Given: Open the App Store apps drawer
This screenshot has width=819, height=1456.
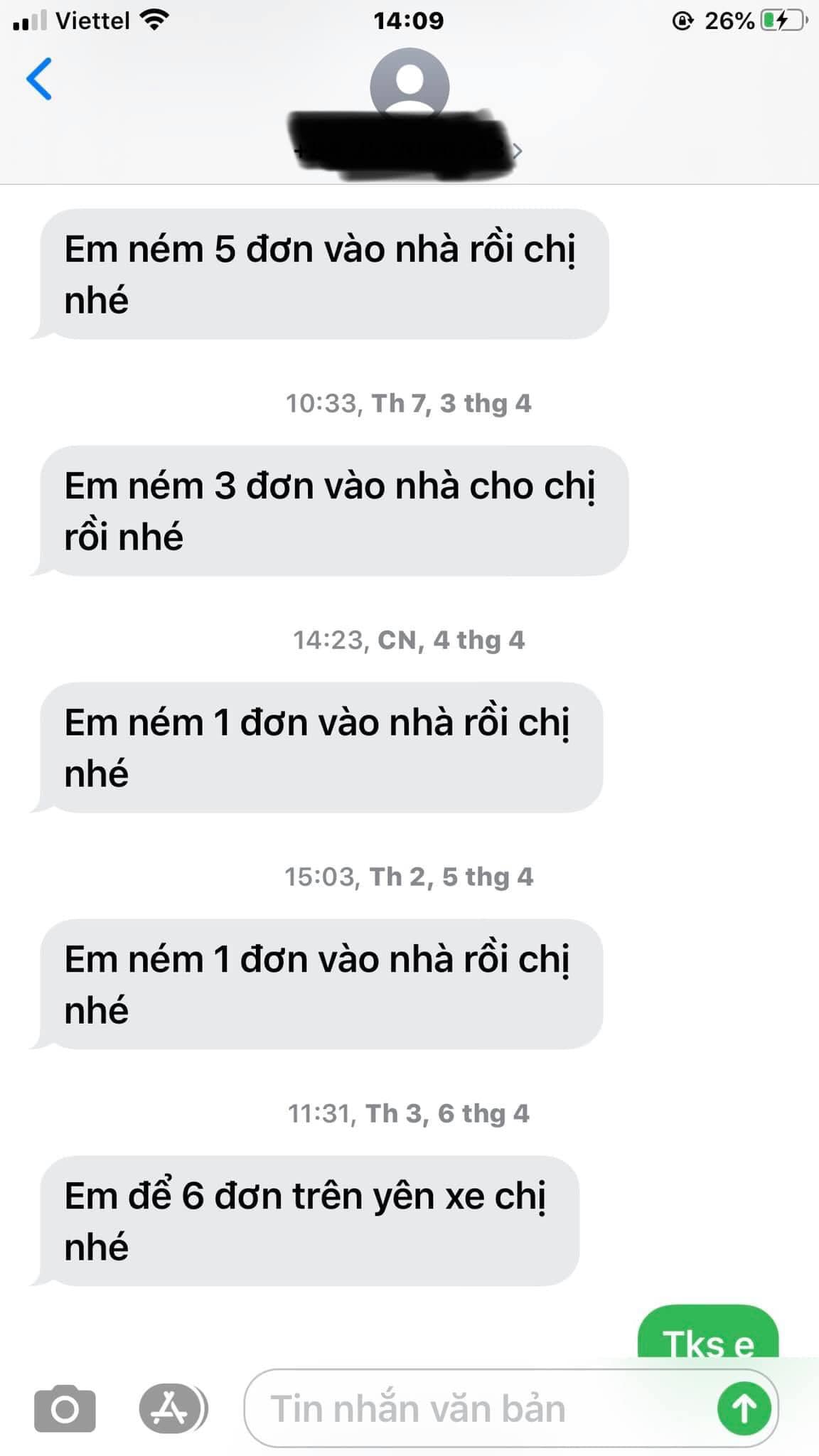Looking at the screenshot, I should click(171, 1408).
